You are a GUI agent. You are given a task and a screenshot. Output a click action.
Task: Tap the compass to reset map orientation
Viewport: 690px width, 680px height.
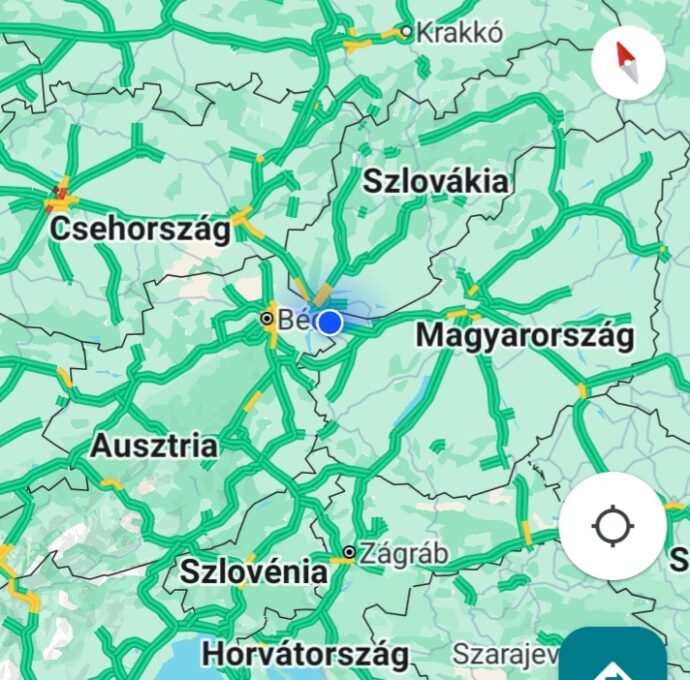coord(627,62)
